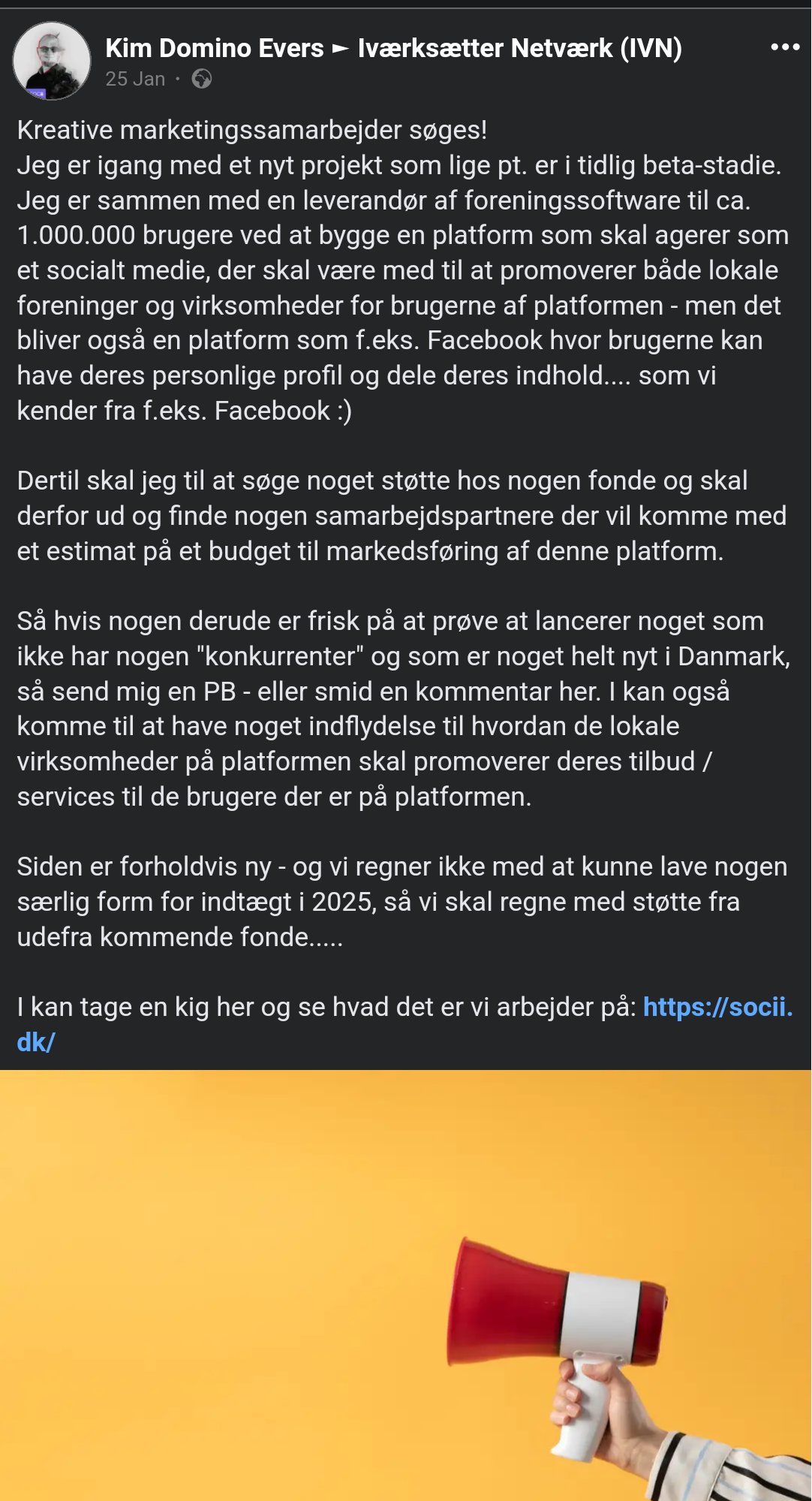Image resolution: width=812 pixels, height=1501 pixels.
Task: Open the megaphone image attached to post
Action: point(405,1284)
